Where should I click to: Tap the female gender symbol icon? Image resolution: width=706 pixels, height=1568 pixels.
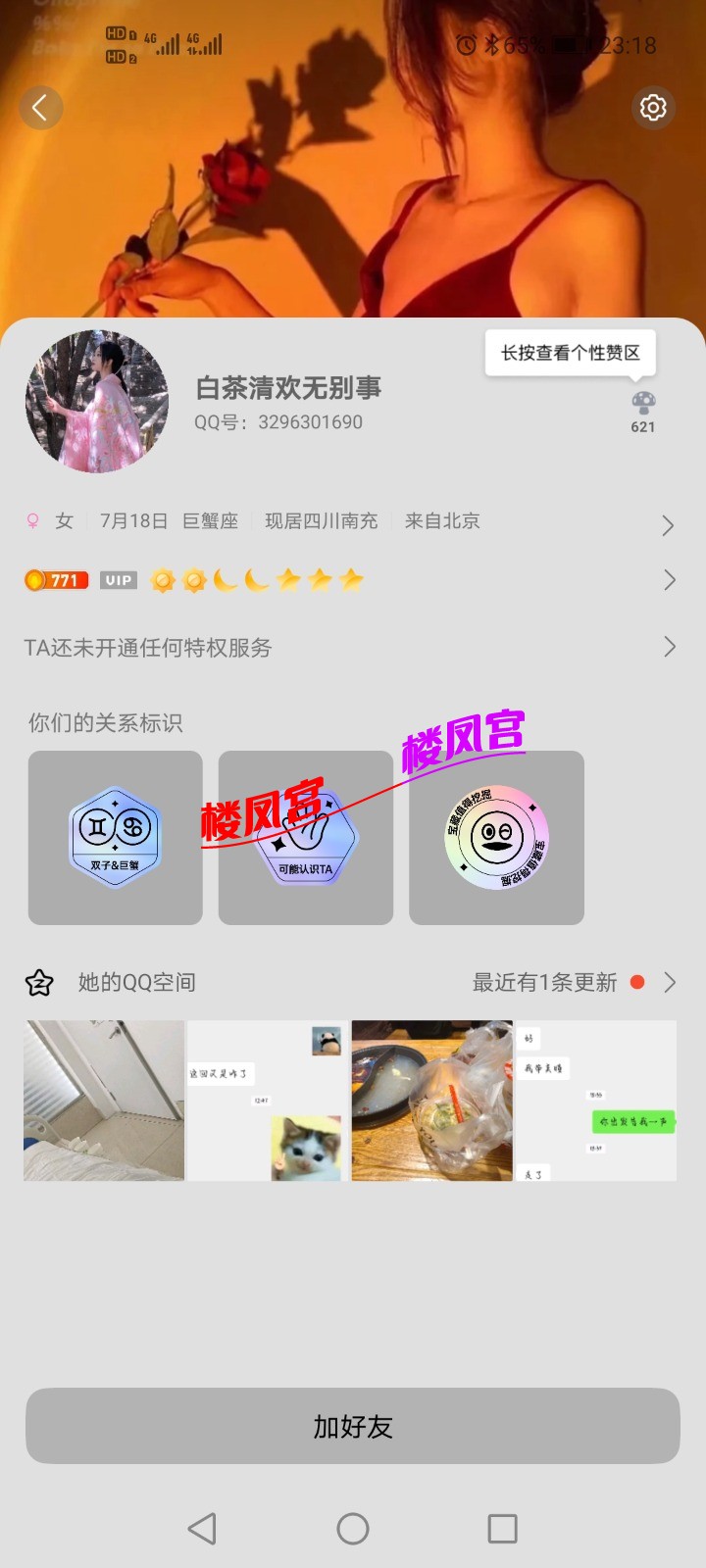(x=33, y=521)
